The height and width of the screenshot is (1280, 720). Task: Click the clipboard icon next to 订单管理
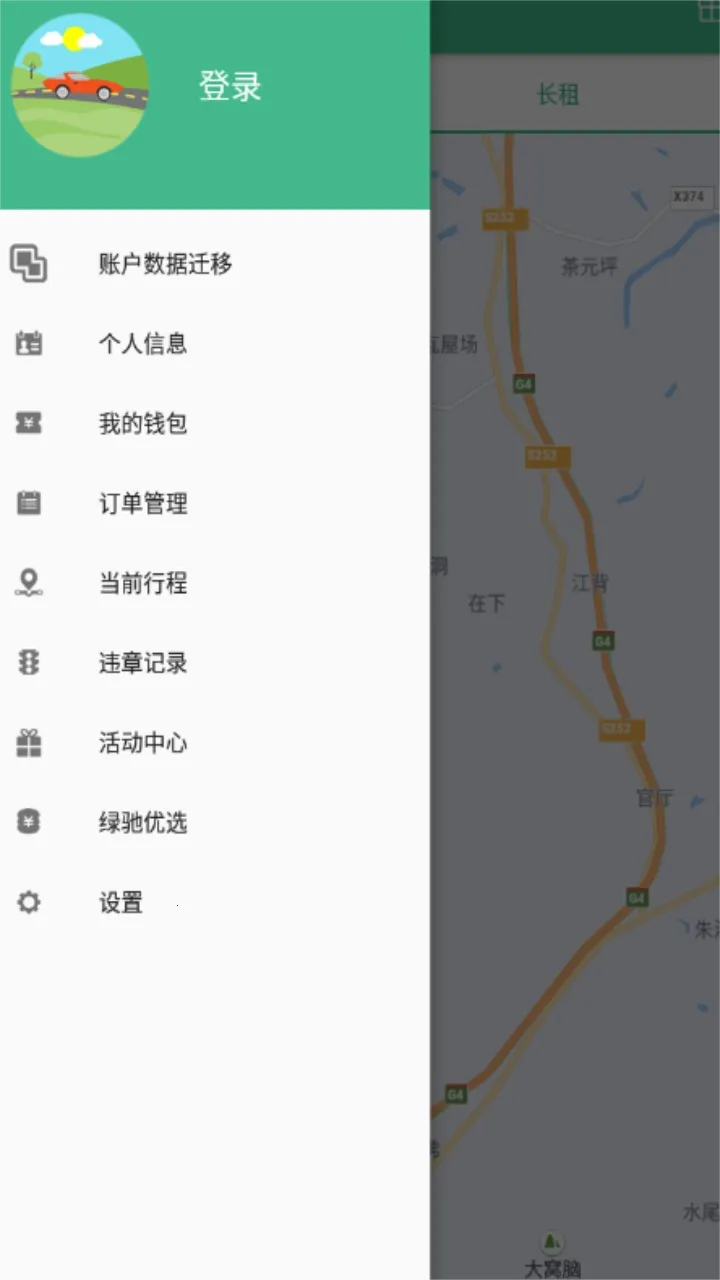point(28,503)
